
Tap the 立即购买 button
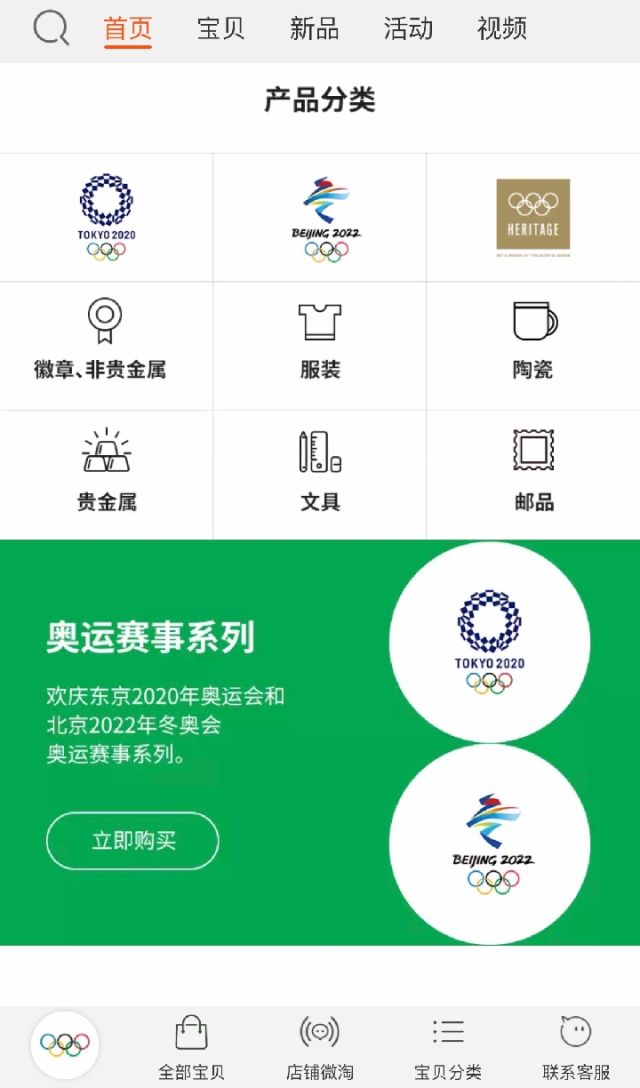pyautogui.click(x=132, y=840)
